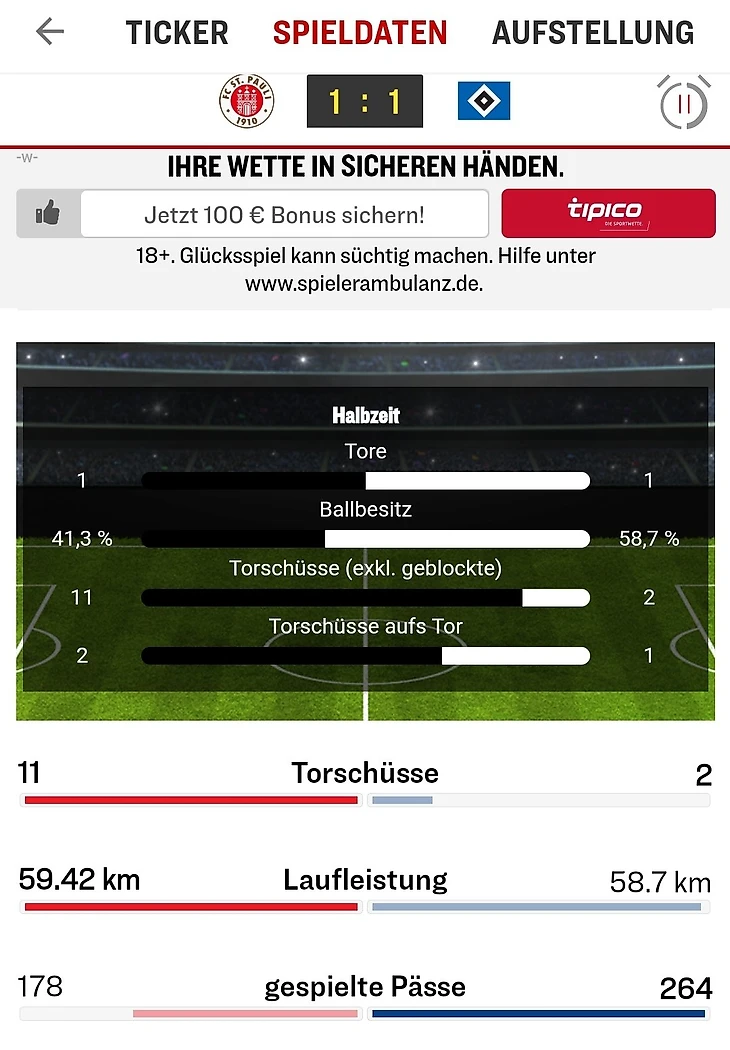Screen dimensions: 730x1050
Task: Open the Tipico betting ad
Action: tap(608, 213)
